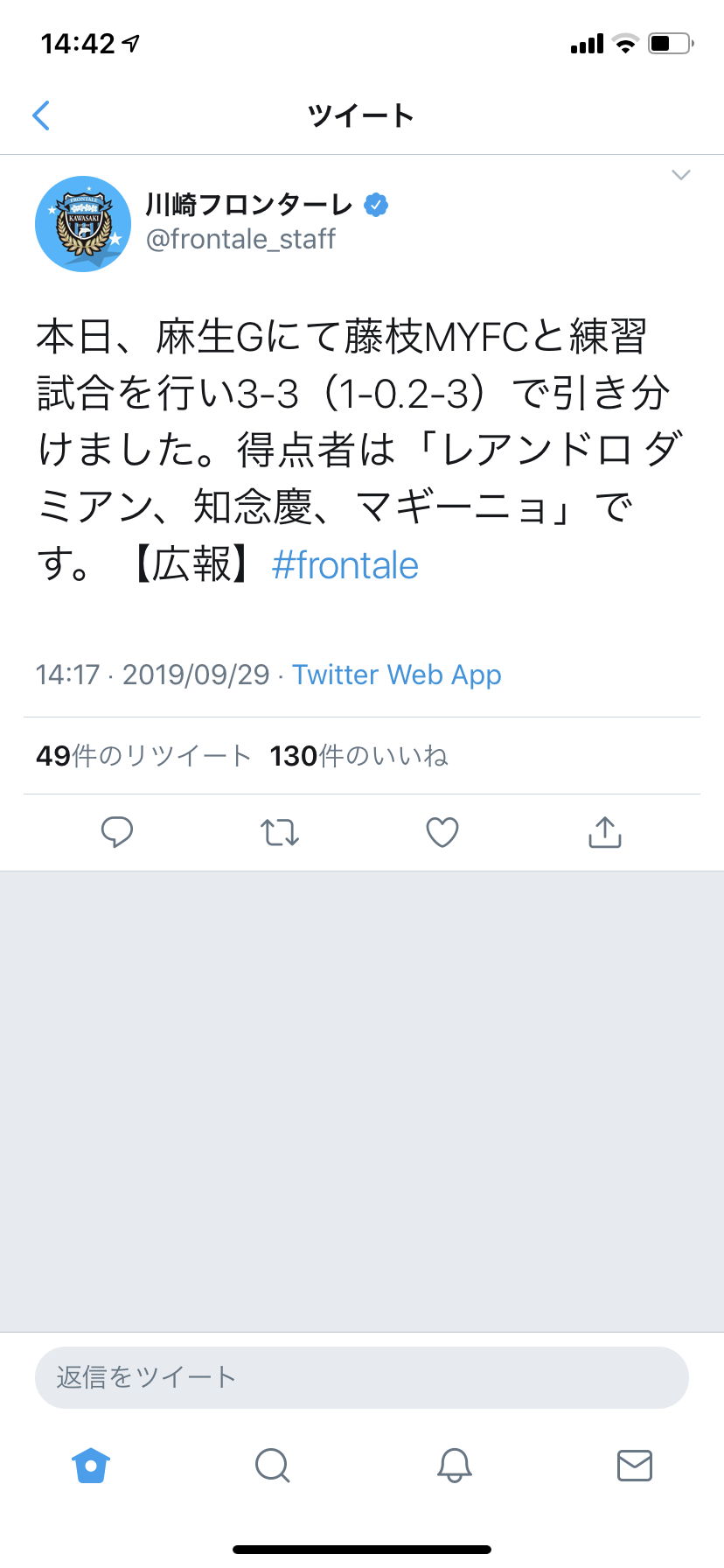Open the #frontale hashtag

tap(345, 565)
